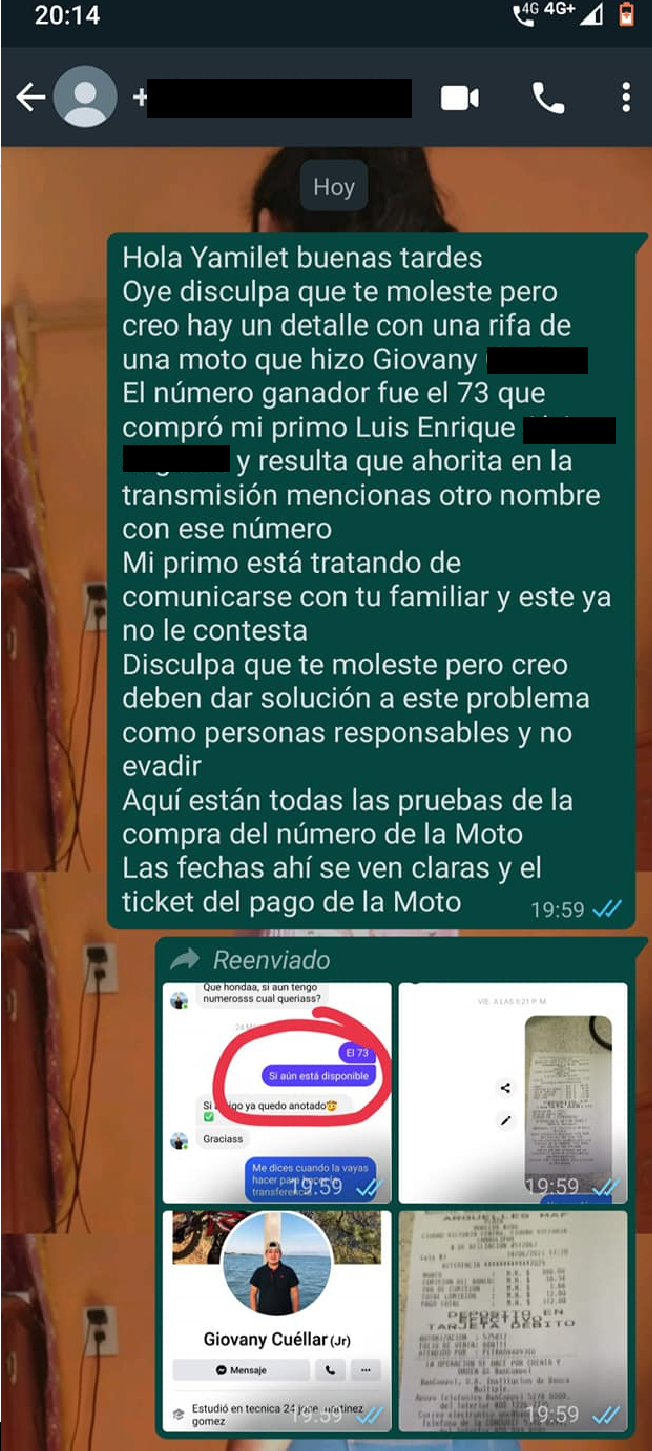Go back to the chat list
652x1451 pixels.
click(x=30, y=97)
